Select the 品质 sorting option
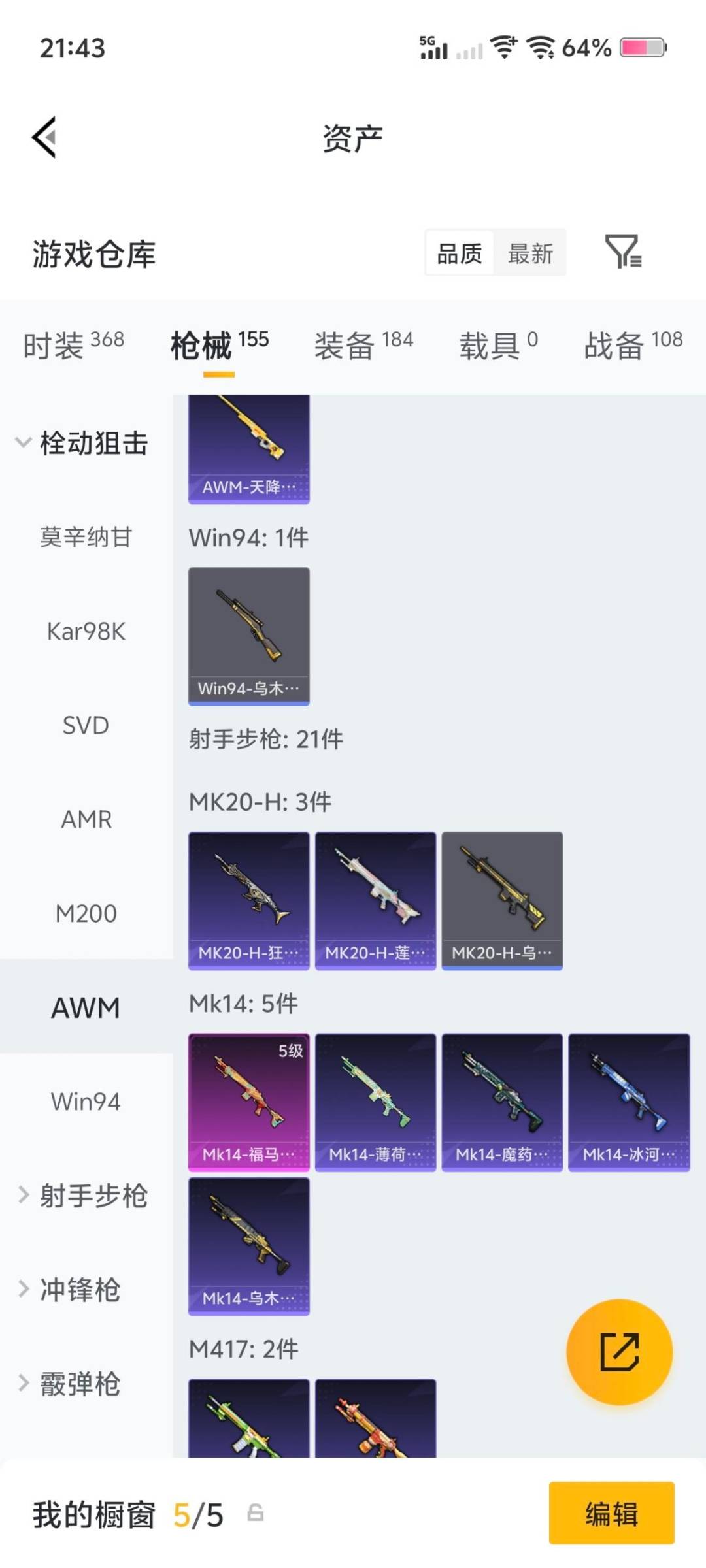The image size is (706, 1568). tap(459, 253)
